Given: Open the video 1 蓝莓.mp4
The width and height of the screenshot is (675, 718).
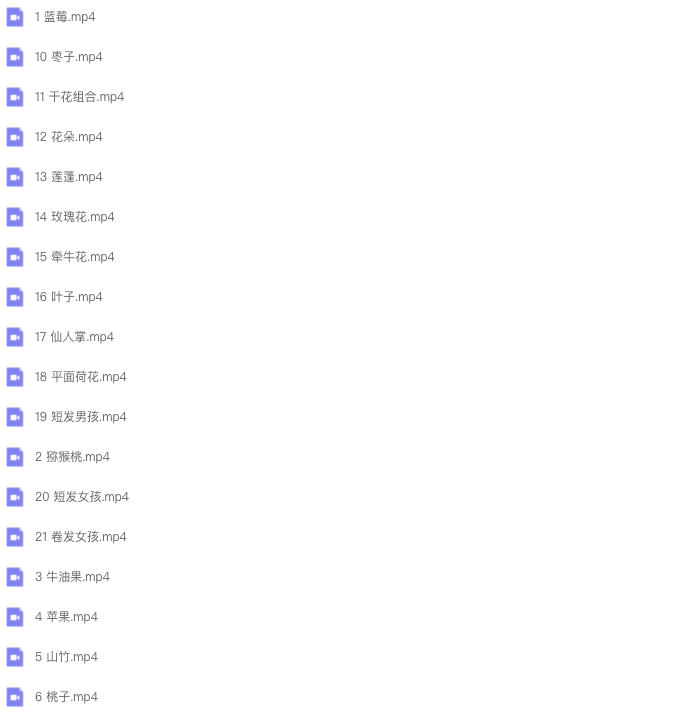Looking at the screenshot, I should (x=64, y=17).
